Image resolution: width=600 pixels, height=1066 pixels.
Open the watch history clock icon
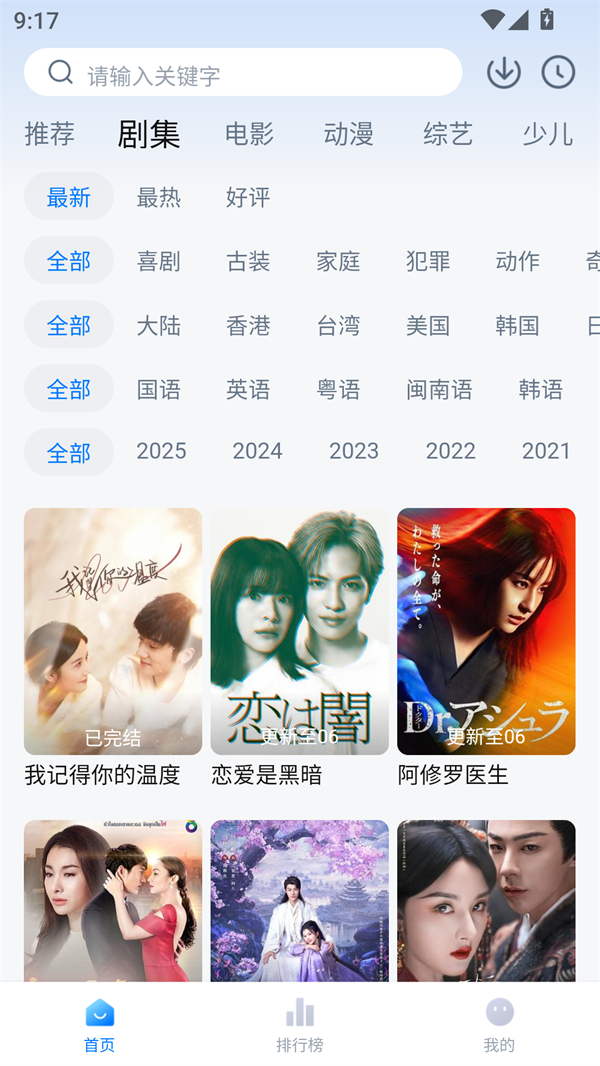point(558,72)
